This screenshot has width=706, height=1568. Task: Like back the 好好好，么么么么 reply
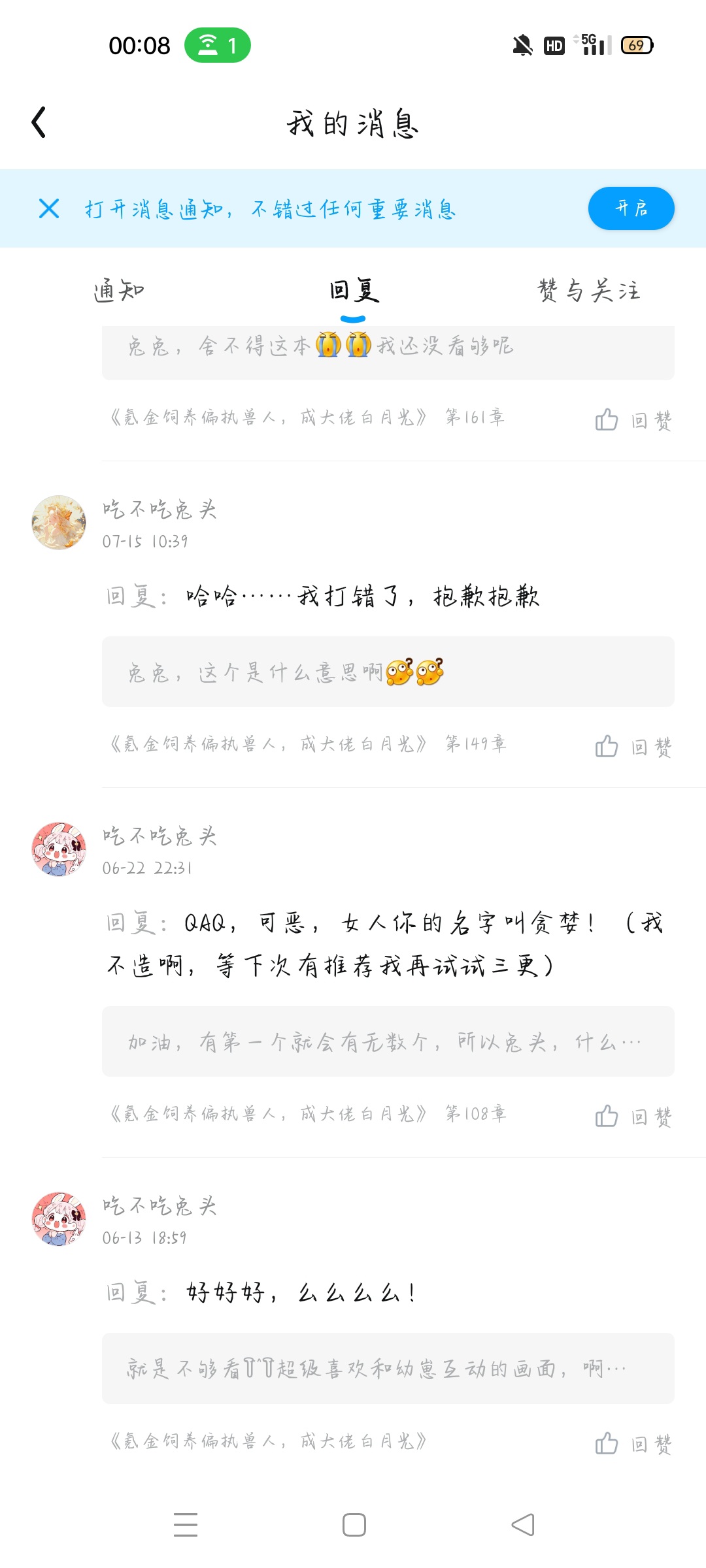(633, 1444)
